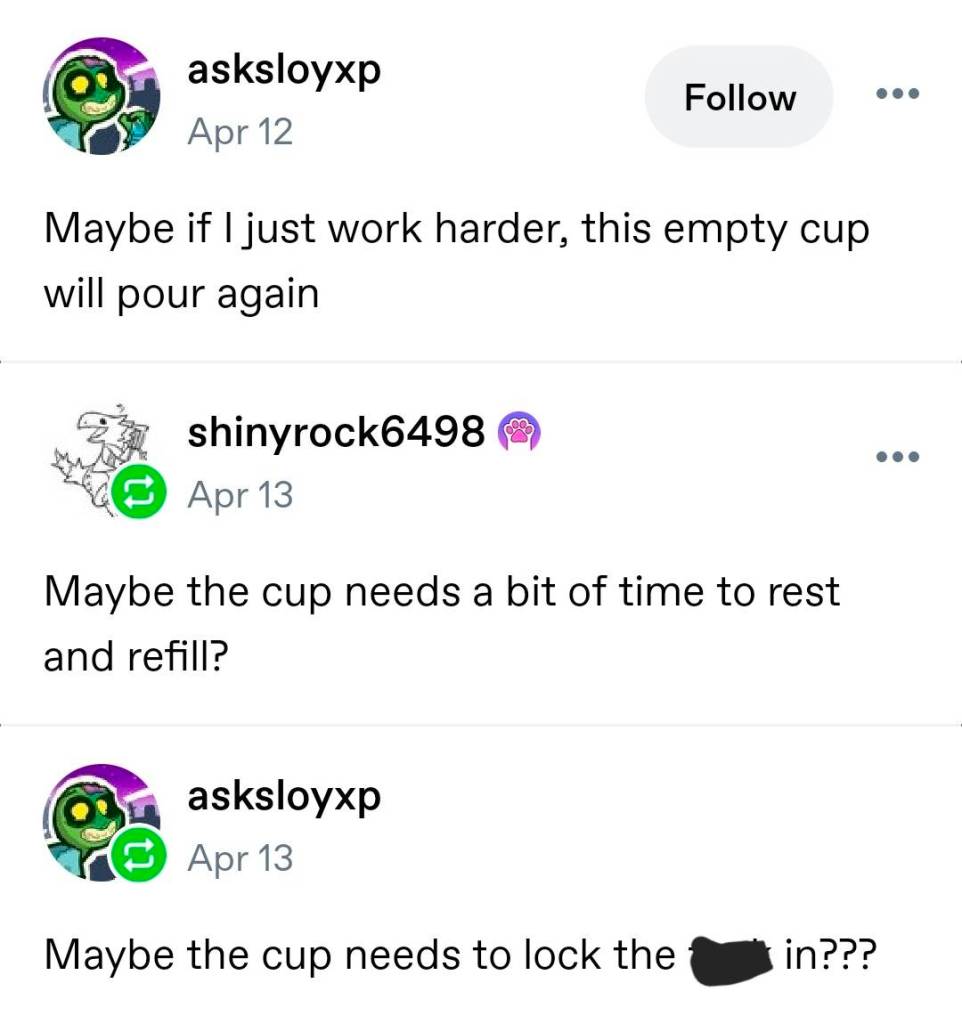Open overflow menu on asksloyxp's Apr 12 post
Viewport: 962px width, 1024px height.
click(896, 95)
